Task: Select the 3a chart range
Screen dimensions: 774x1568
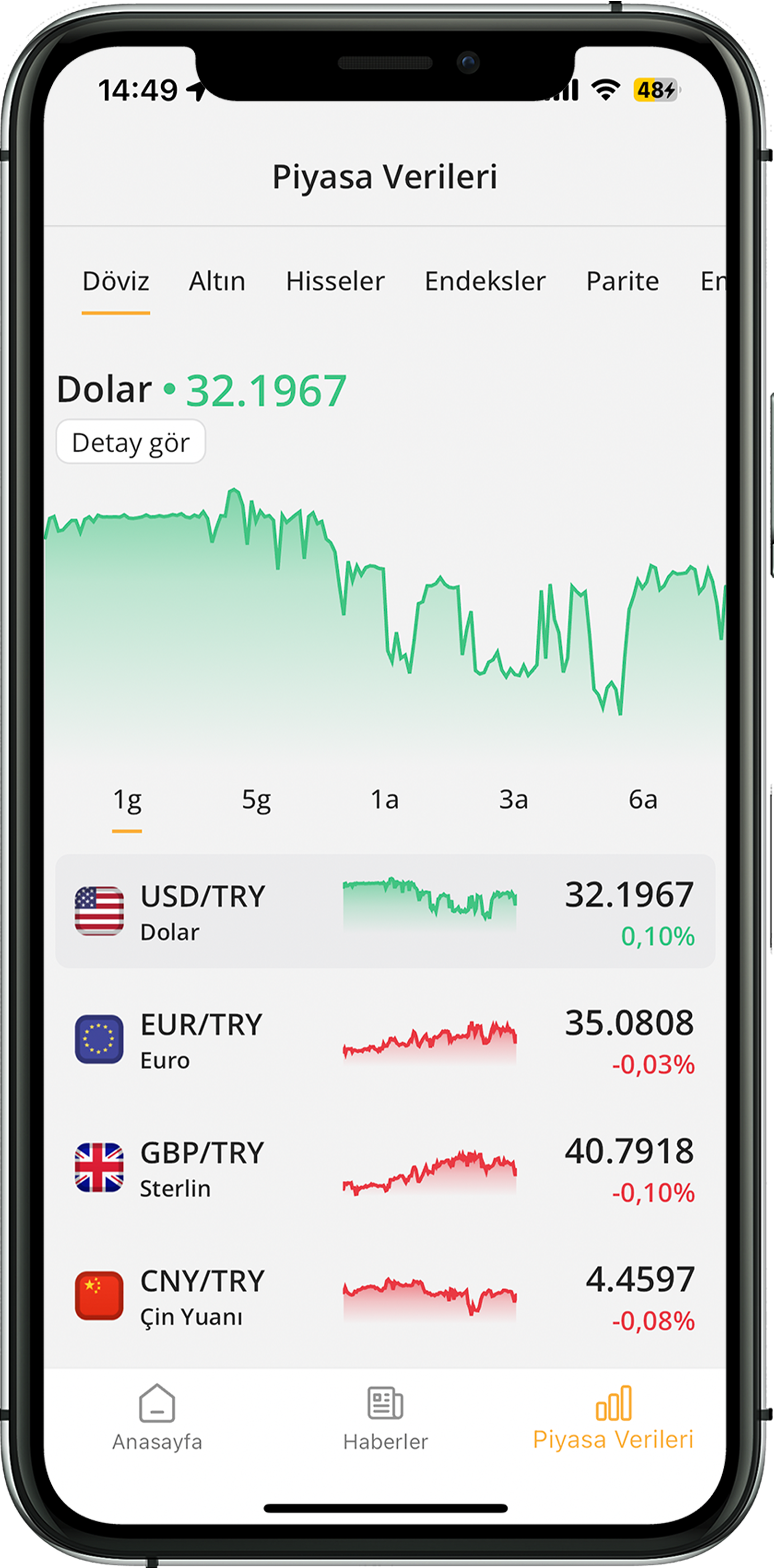Action: click(514, 799)
